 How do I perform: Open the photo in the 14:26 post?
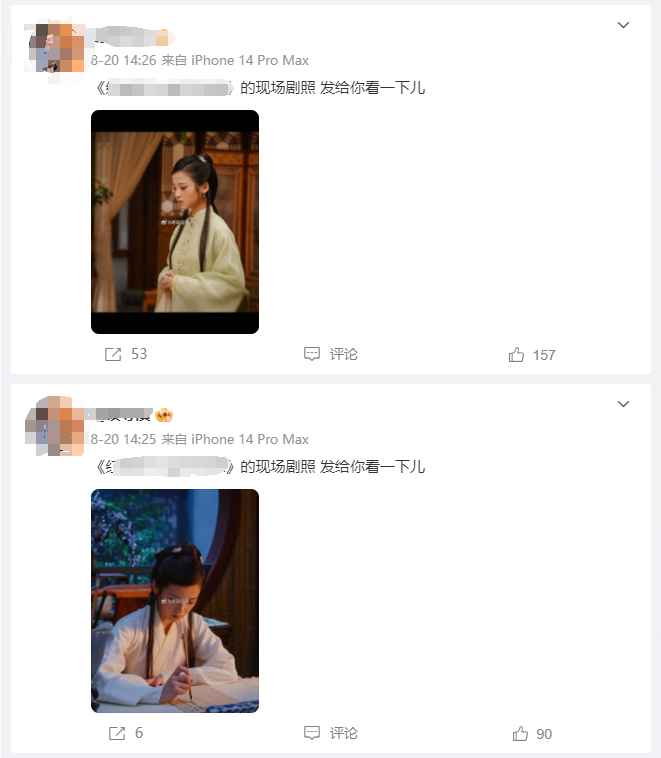[175, 221]
